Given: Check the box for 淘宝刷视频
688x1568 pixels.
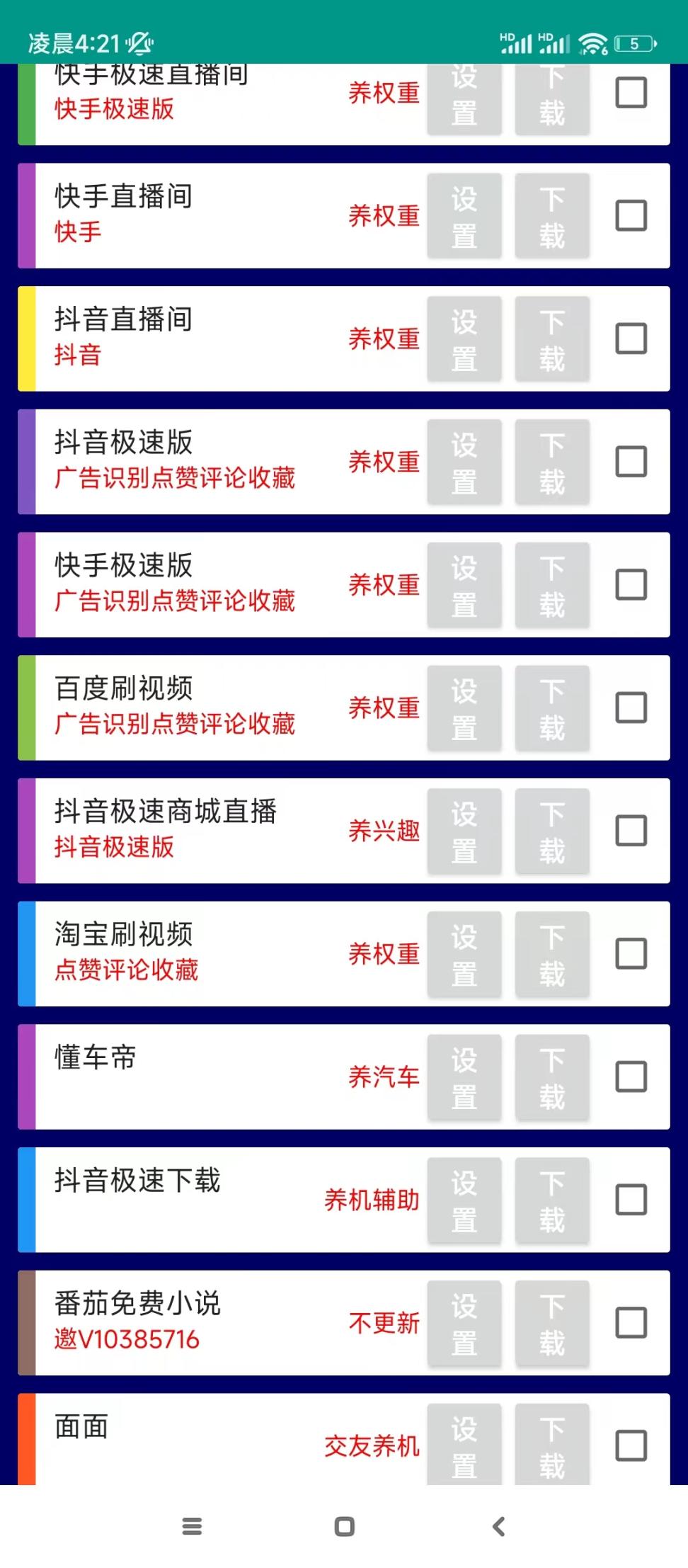Looking at the screenshot, I should (631, 953).
